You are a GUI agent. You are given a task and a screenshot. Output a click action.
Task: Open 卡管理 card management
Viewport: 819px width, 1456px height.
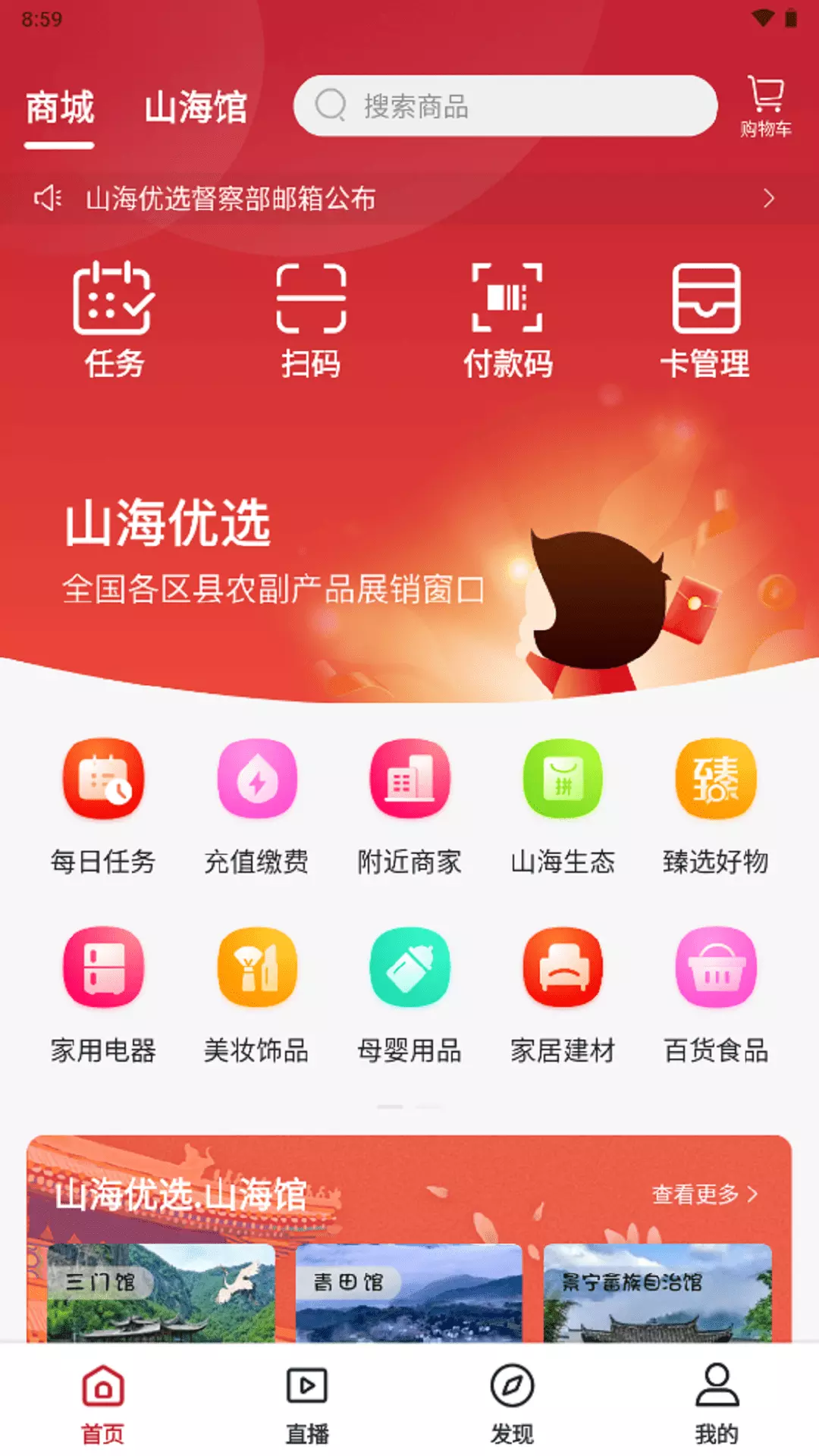pyautogui.click(x=705, y=320)
